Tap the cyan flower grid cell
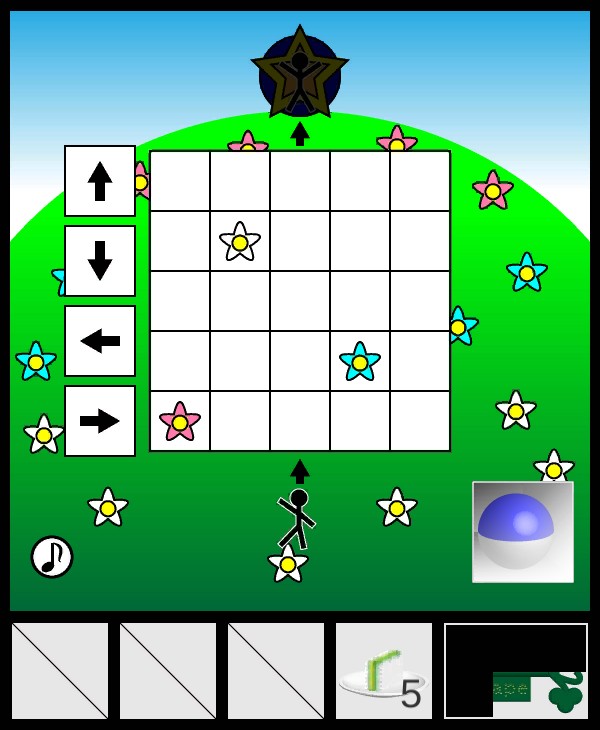The height and width of the screenshot is (730, 600). tap(360, 361)
